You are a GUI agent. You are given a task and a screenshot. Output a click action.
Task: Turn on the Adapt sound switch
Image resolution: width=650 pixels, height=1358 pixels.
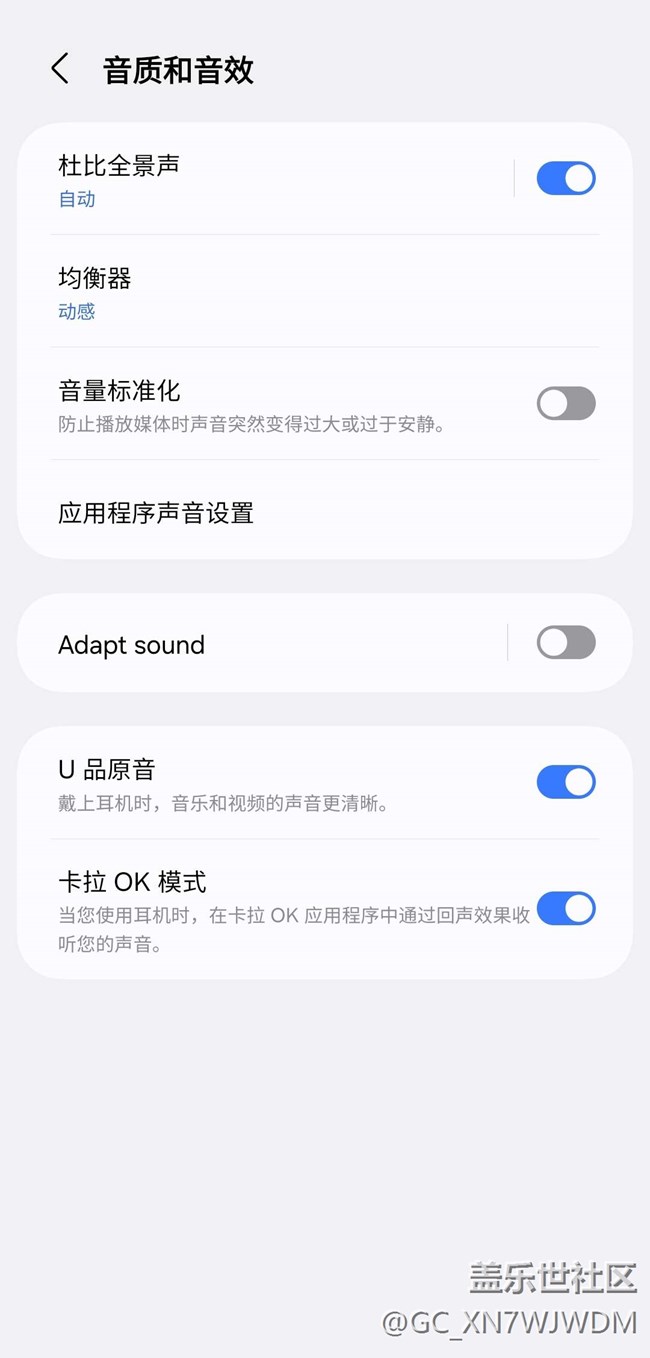point(566,643)
